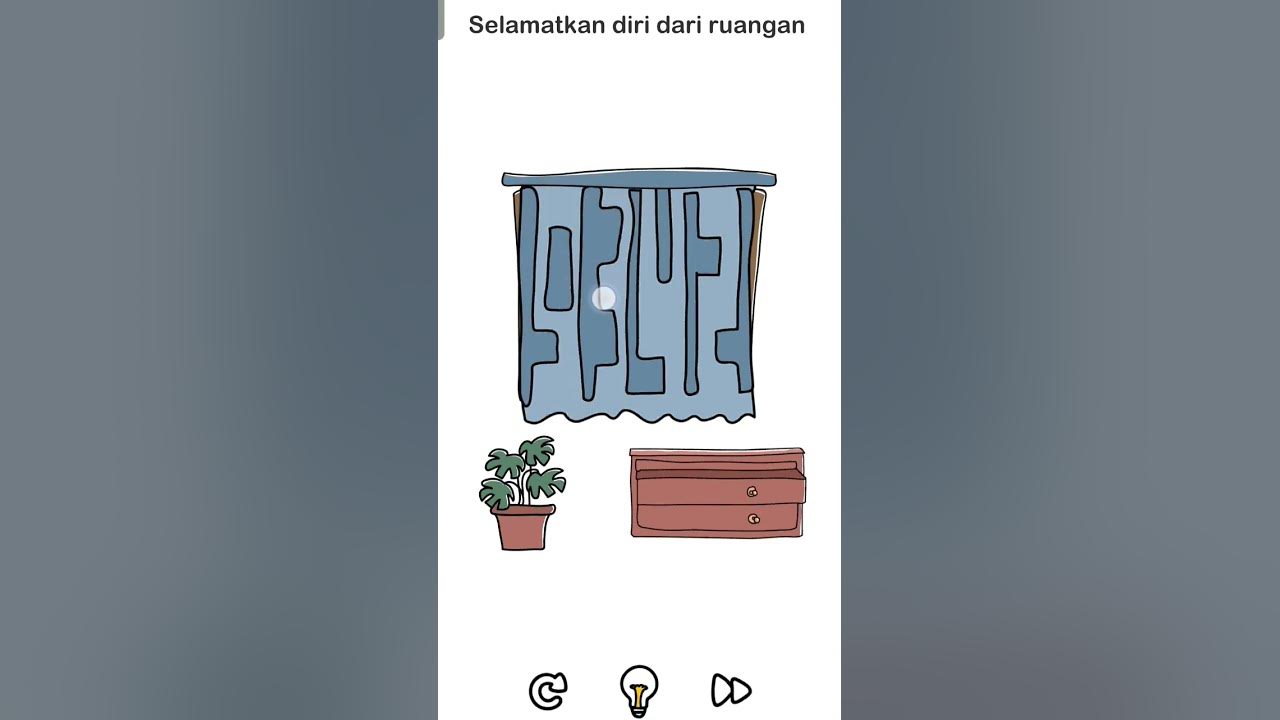Restart the level with the reload icon
Screen dimensions: 1280x720
pyautogui.click(x=547, y=691)
